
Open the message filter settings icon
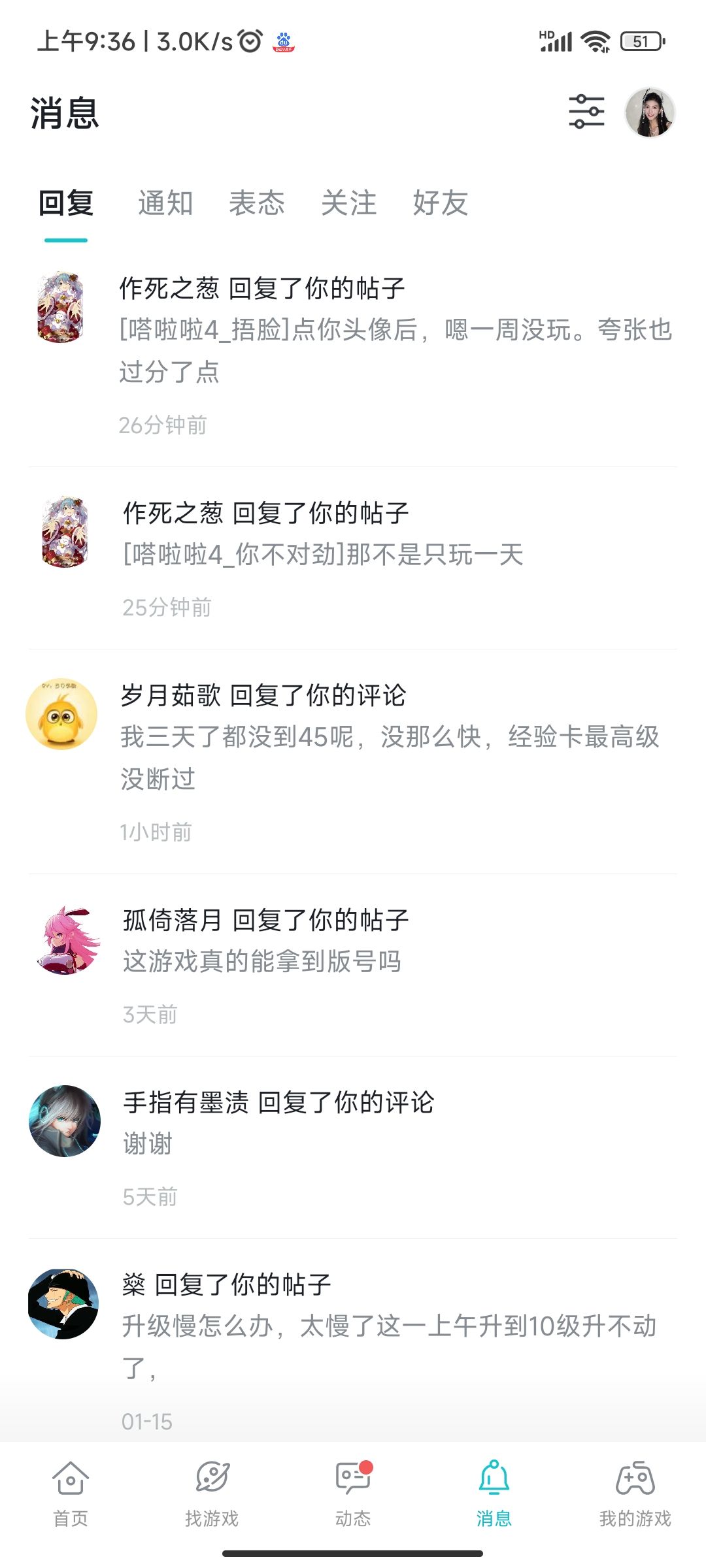(585, 111)
